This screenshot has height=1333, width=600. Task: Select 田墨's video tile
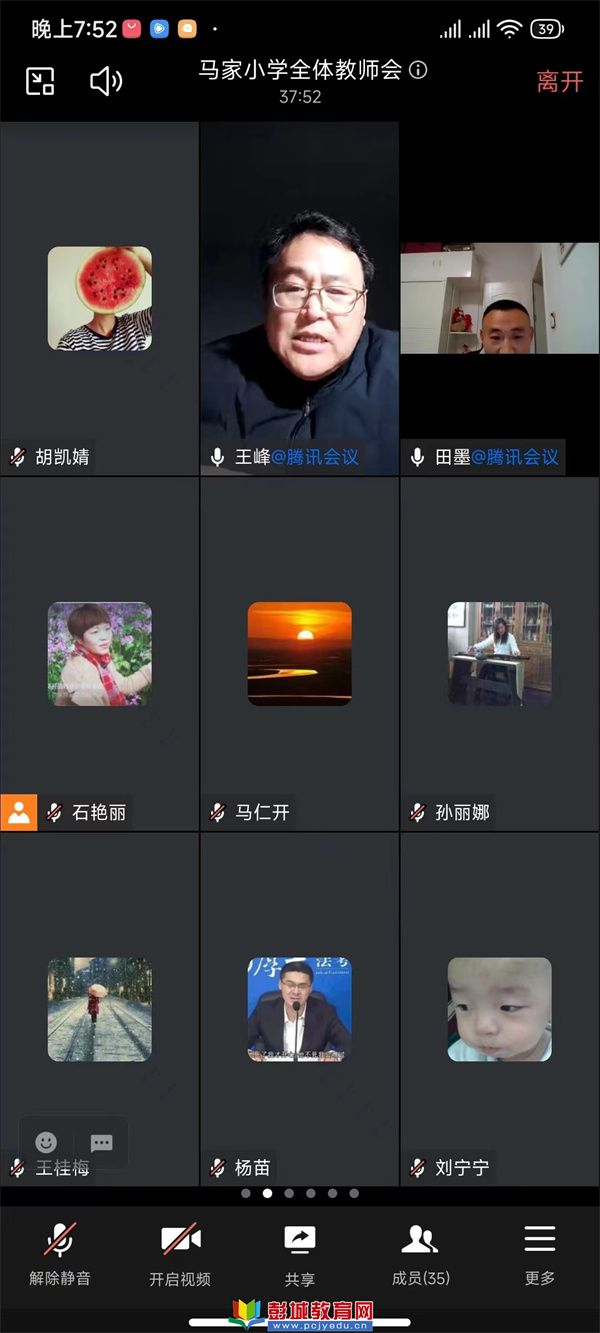(499, 298)
